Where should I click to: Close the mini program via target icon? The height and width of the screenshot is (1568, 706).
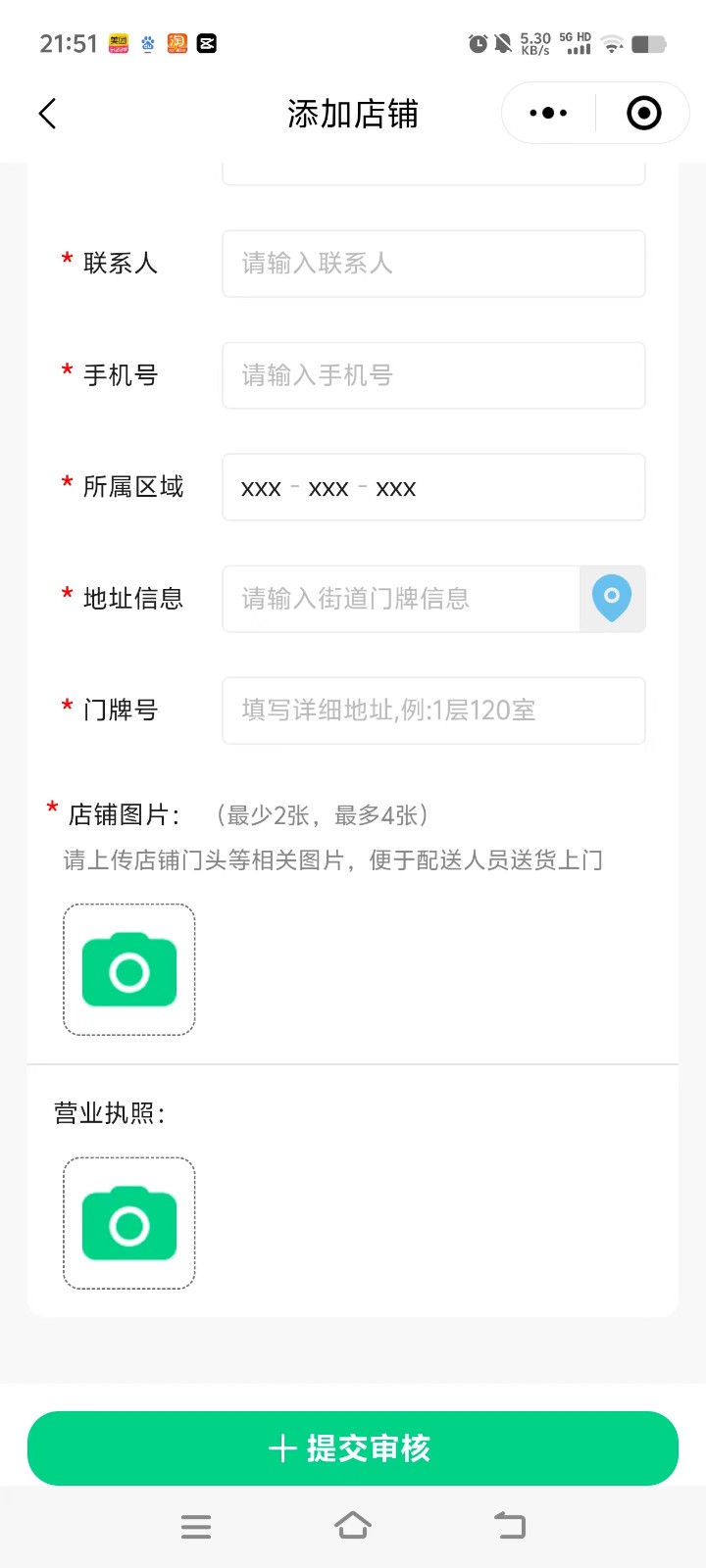[643, 114]
